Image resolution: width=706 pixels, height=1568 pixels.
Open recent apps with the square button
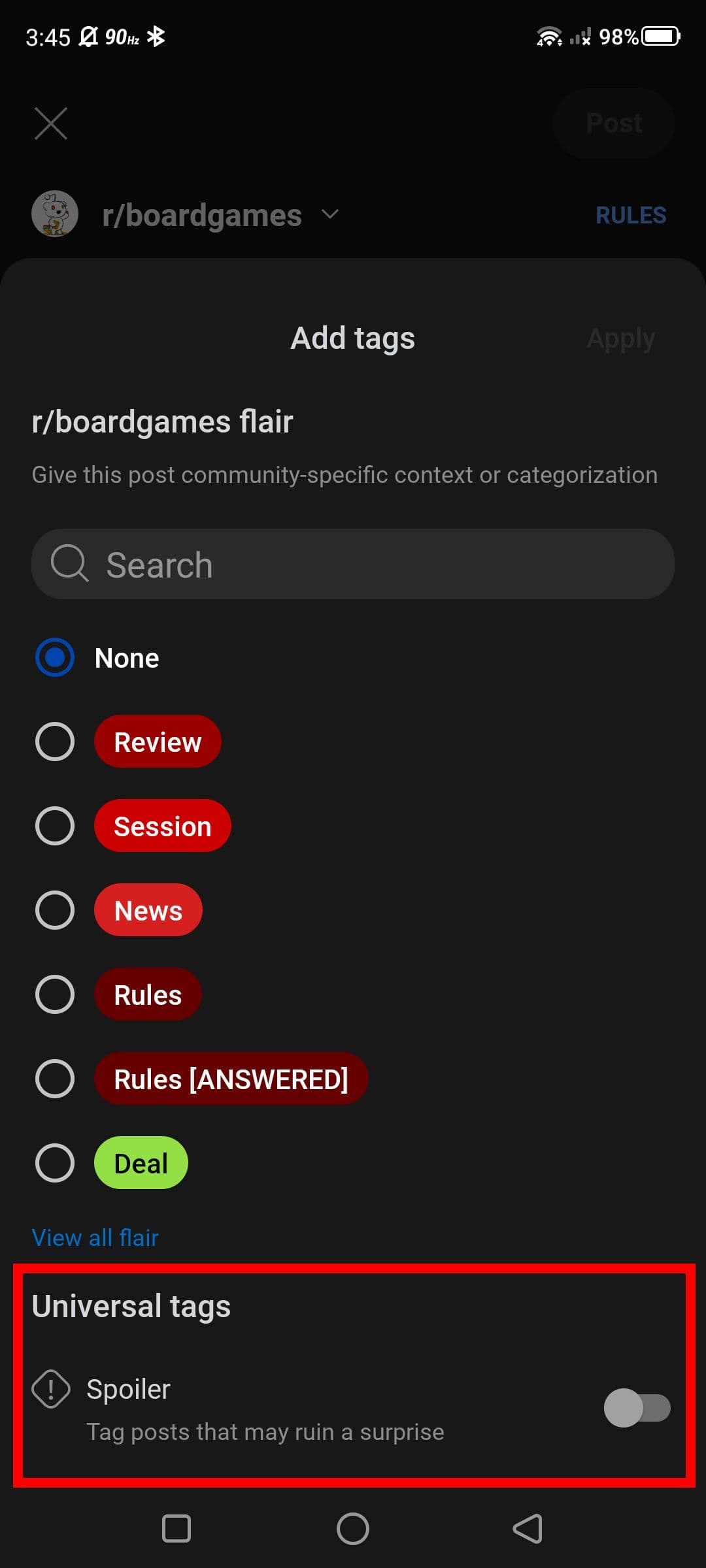tap(176, 1529)
